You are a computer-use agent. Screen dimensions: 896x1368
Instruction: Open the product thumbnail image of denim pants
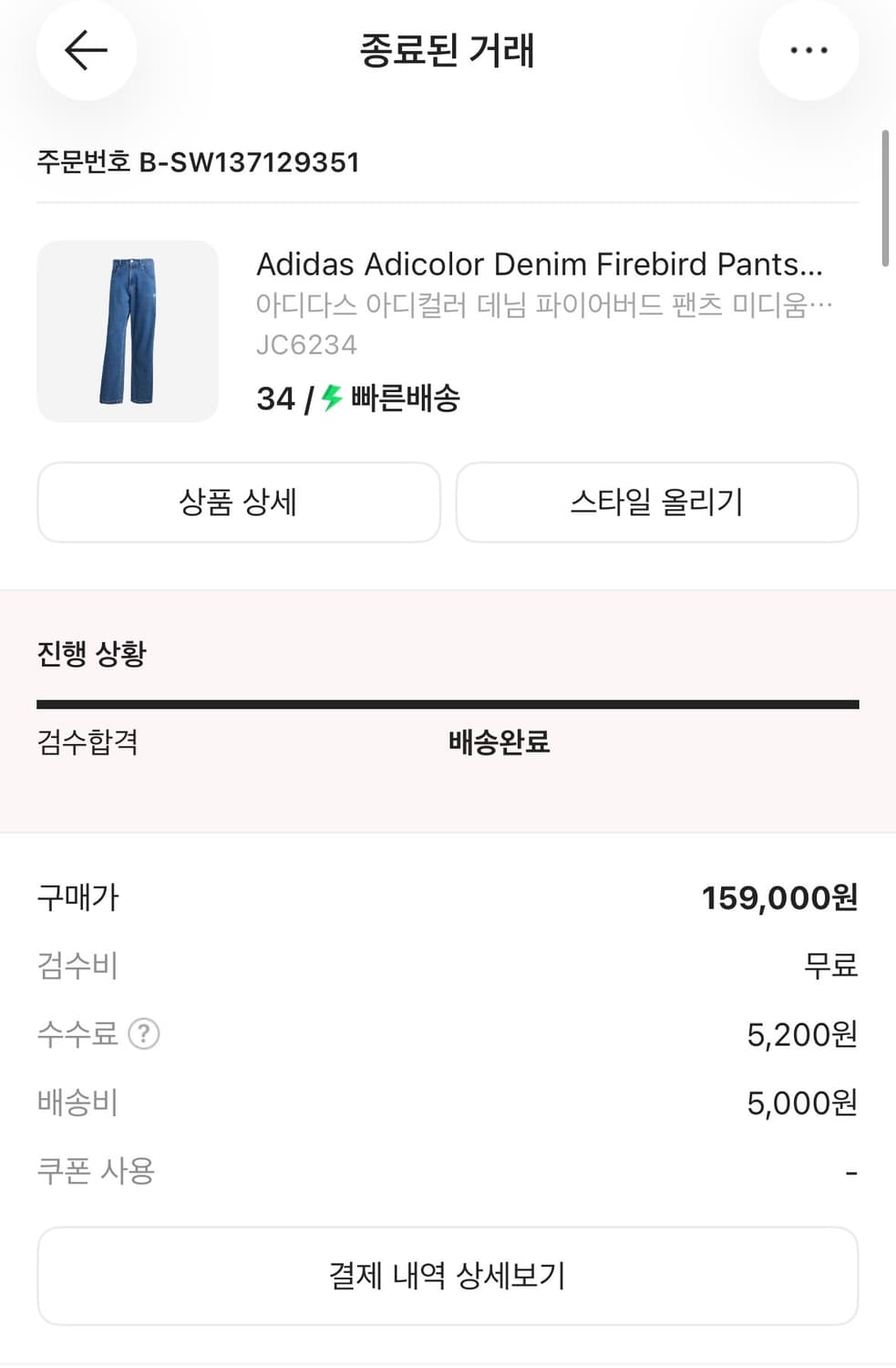[128, 330]
